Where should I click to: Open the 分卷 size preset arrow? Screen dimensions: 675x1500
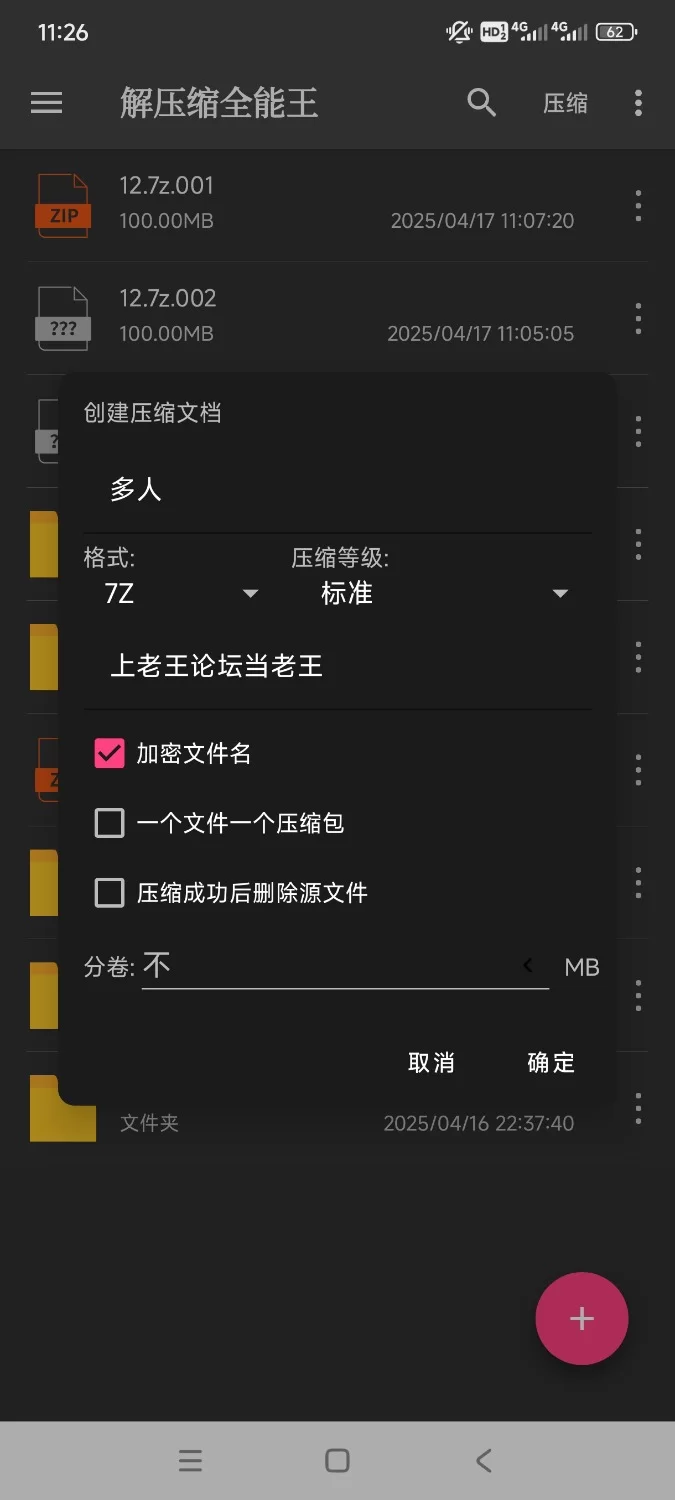coord(528,966)
